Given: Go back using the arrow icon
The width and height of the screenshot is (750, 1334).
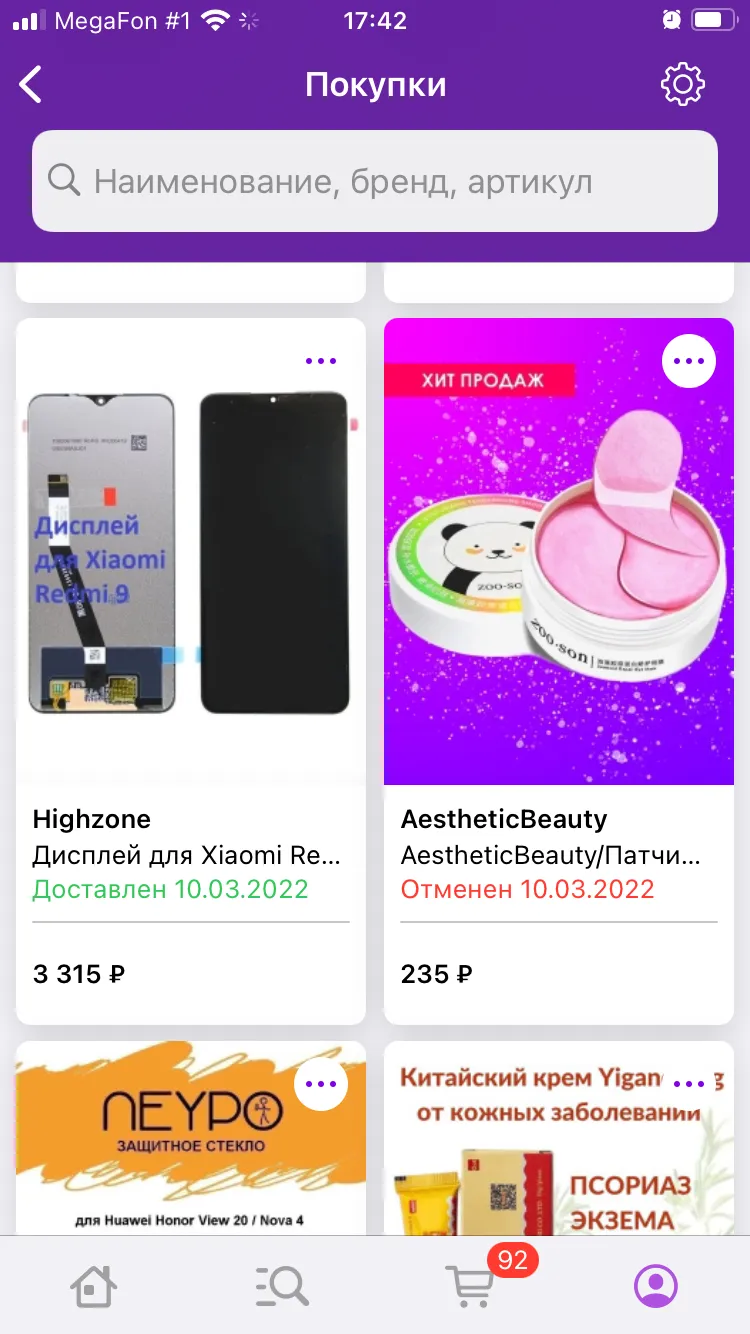Looking at the screenshot, I should pyautogui.click(x=31, y=85).
